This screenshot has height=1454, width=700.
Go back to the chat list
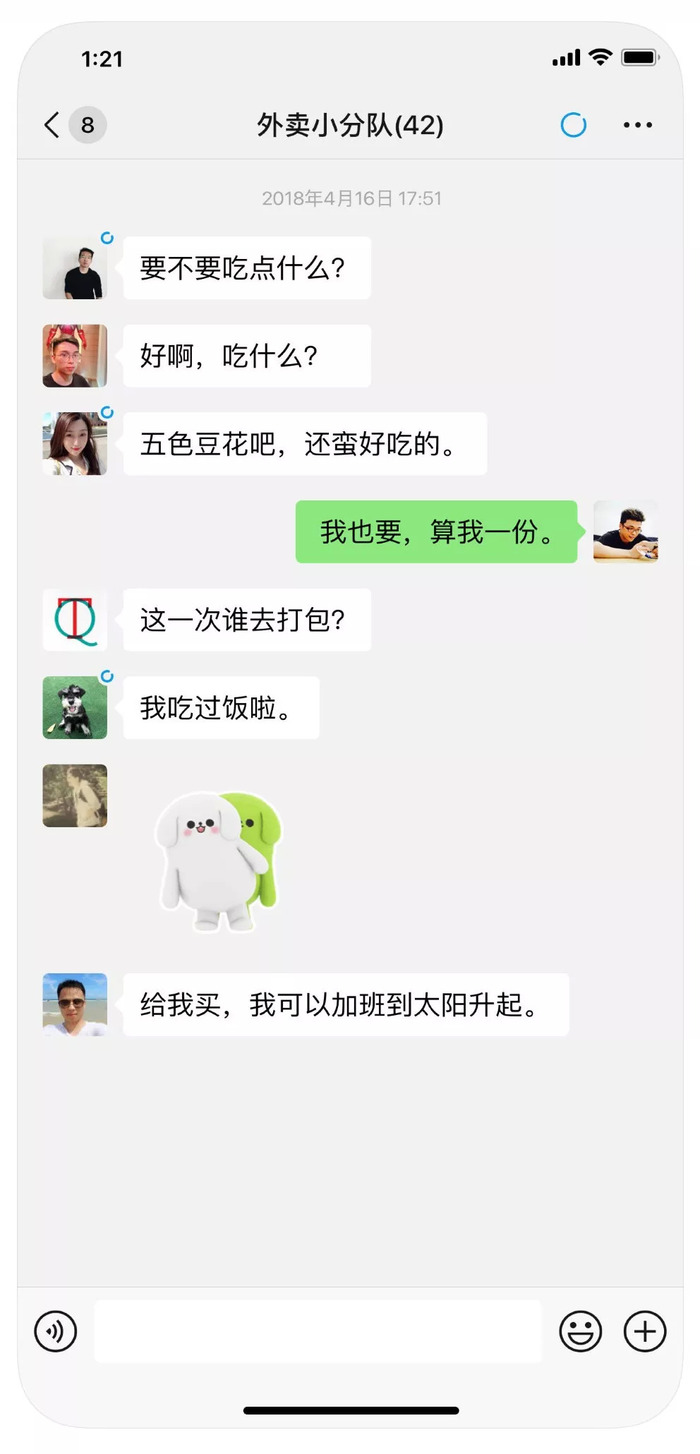(52, 125)
